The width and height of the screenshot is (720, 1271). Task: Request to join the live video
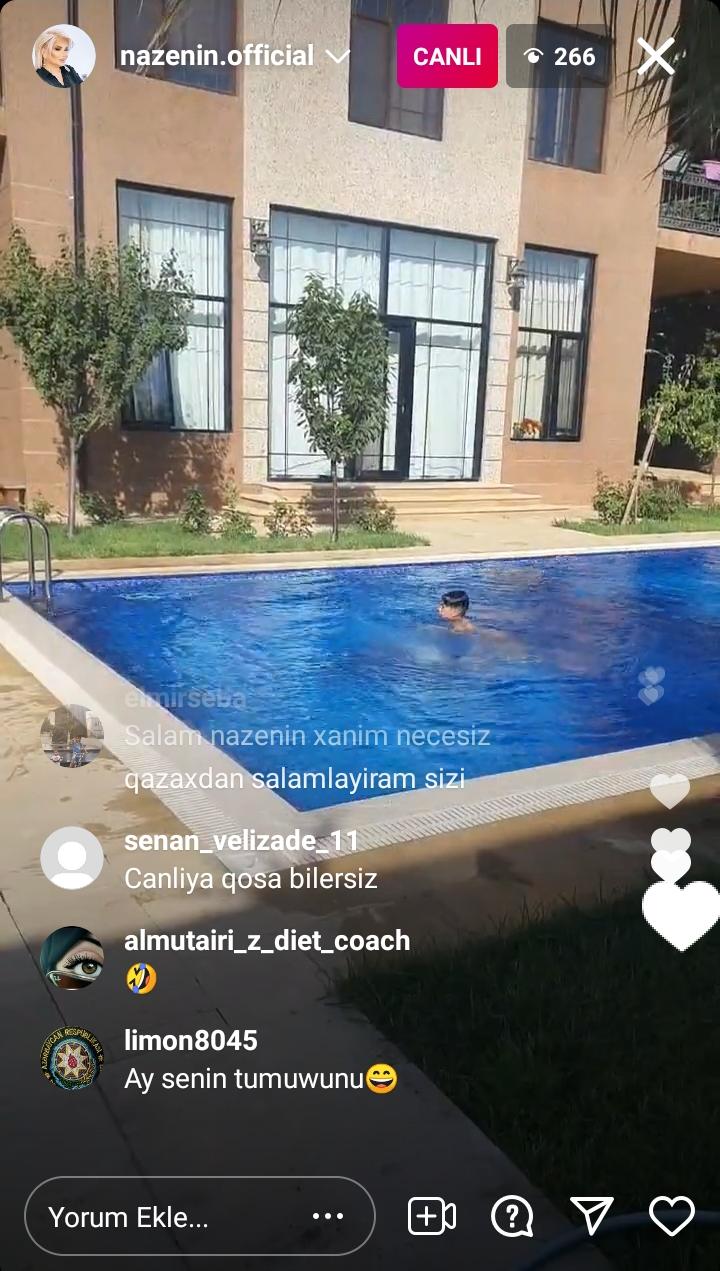(432, 1216)
